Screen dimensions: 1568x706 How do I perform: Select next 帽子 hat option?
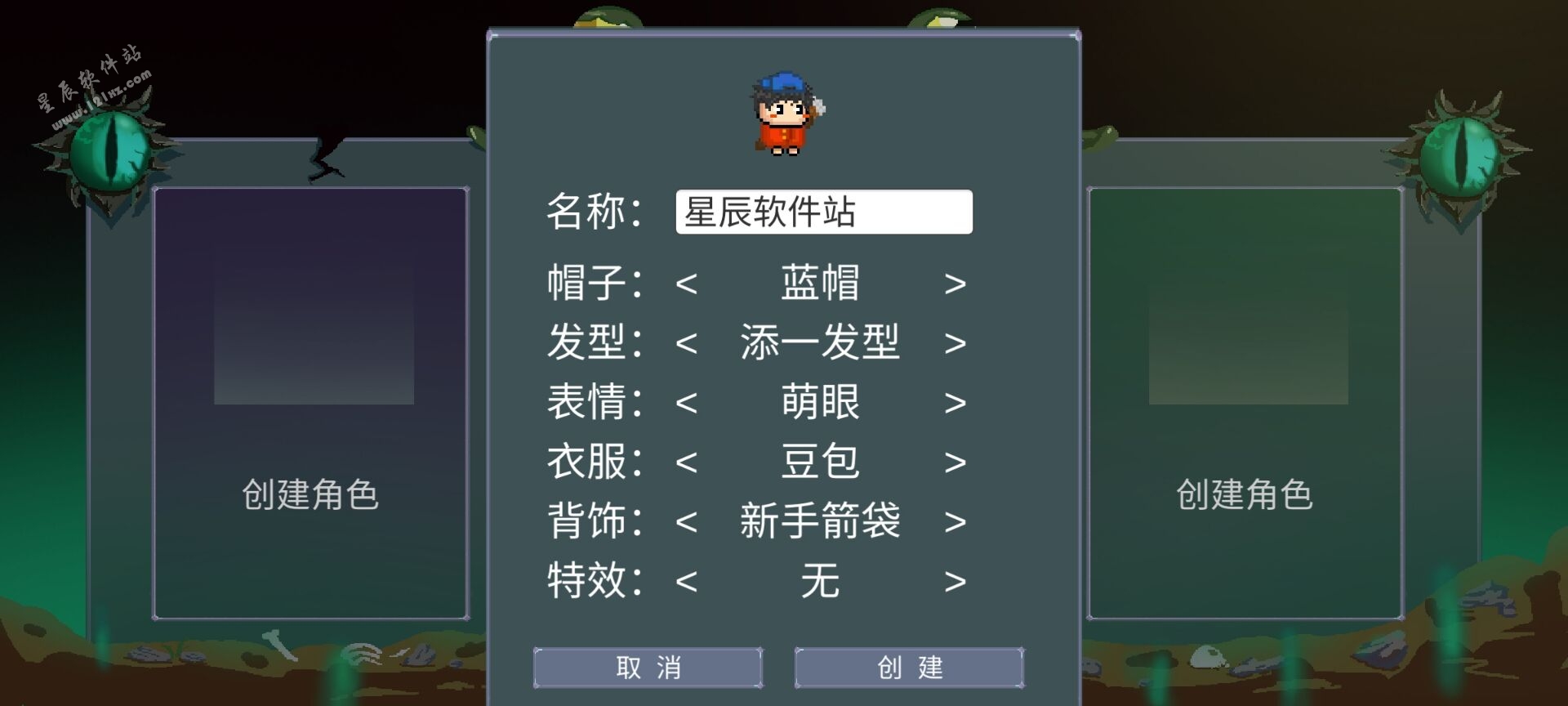click(x=955, y=284)
